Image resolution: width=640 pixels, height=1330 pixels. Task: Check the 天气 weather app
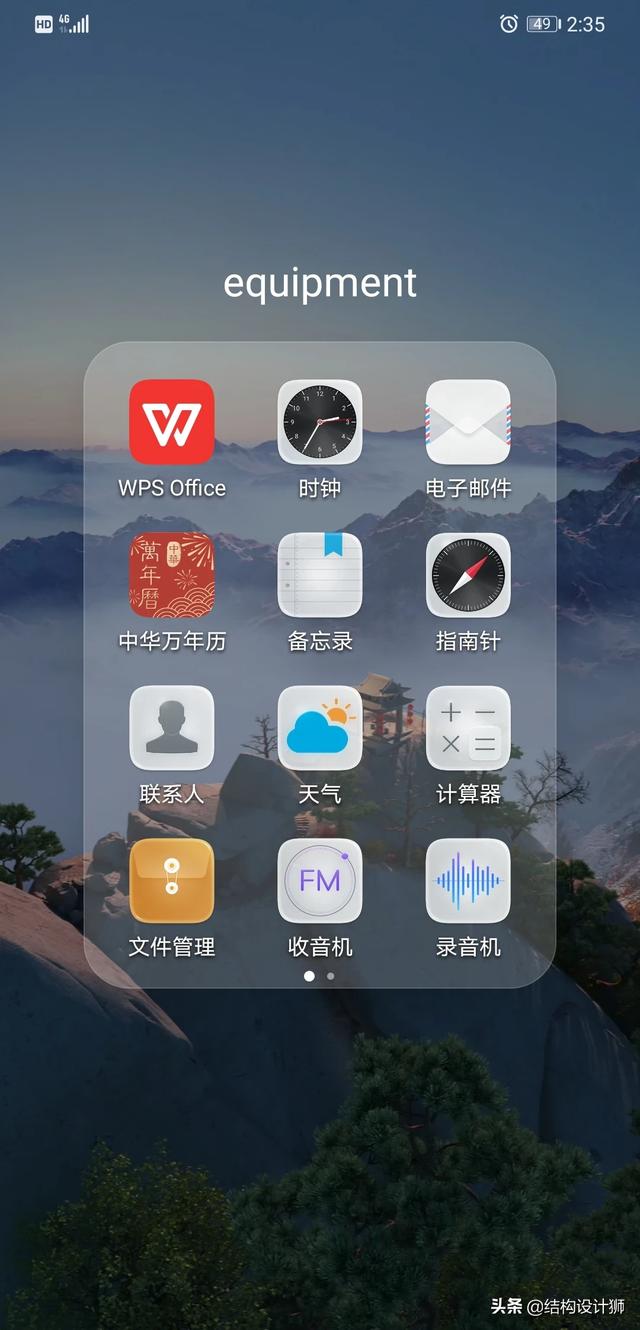(320, 728)
